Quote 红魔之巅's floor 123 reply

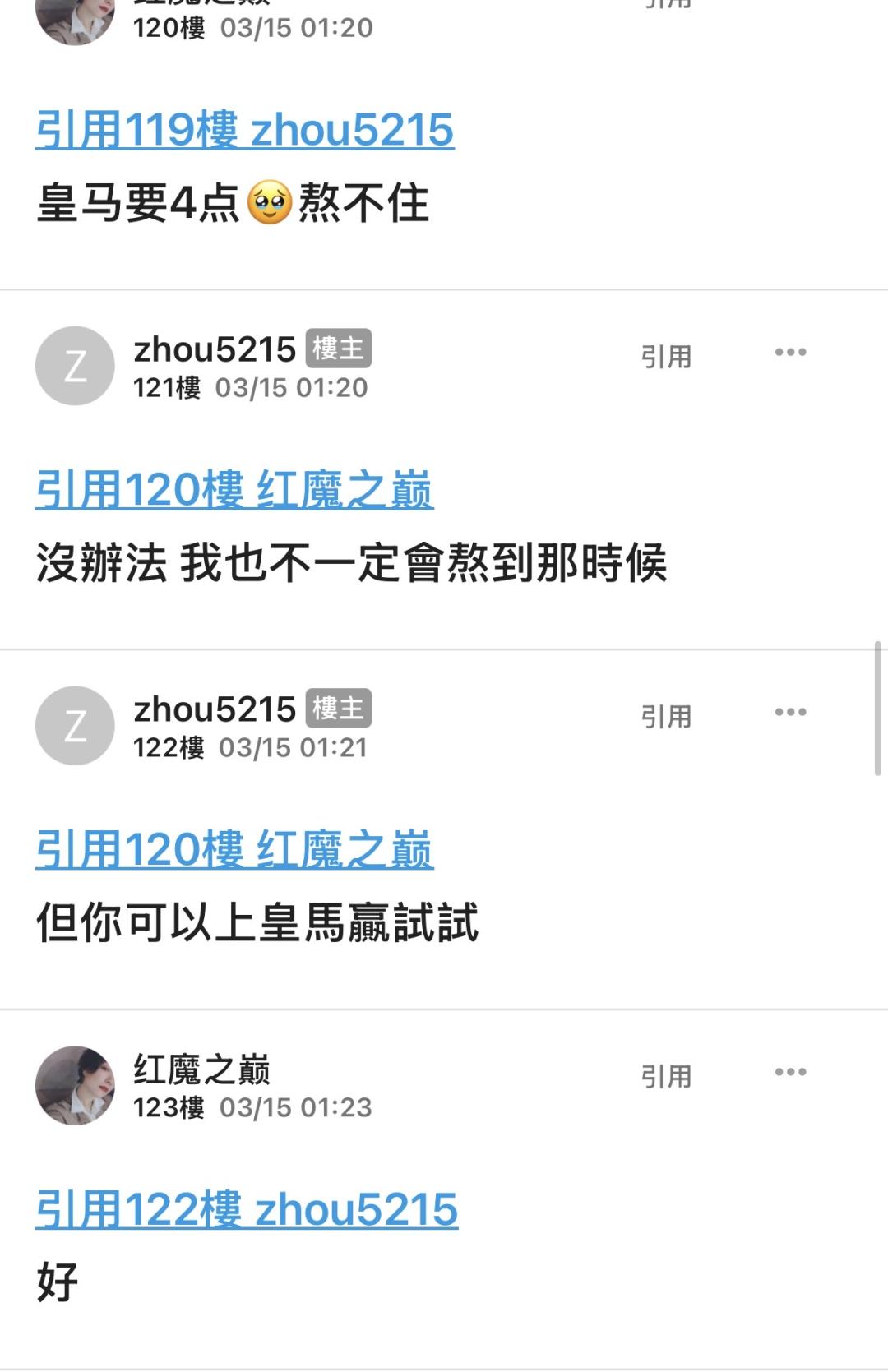[x=666, y=1076]
